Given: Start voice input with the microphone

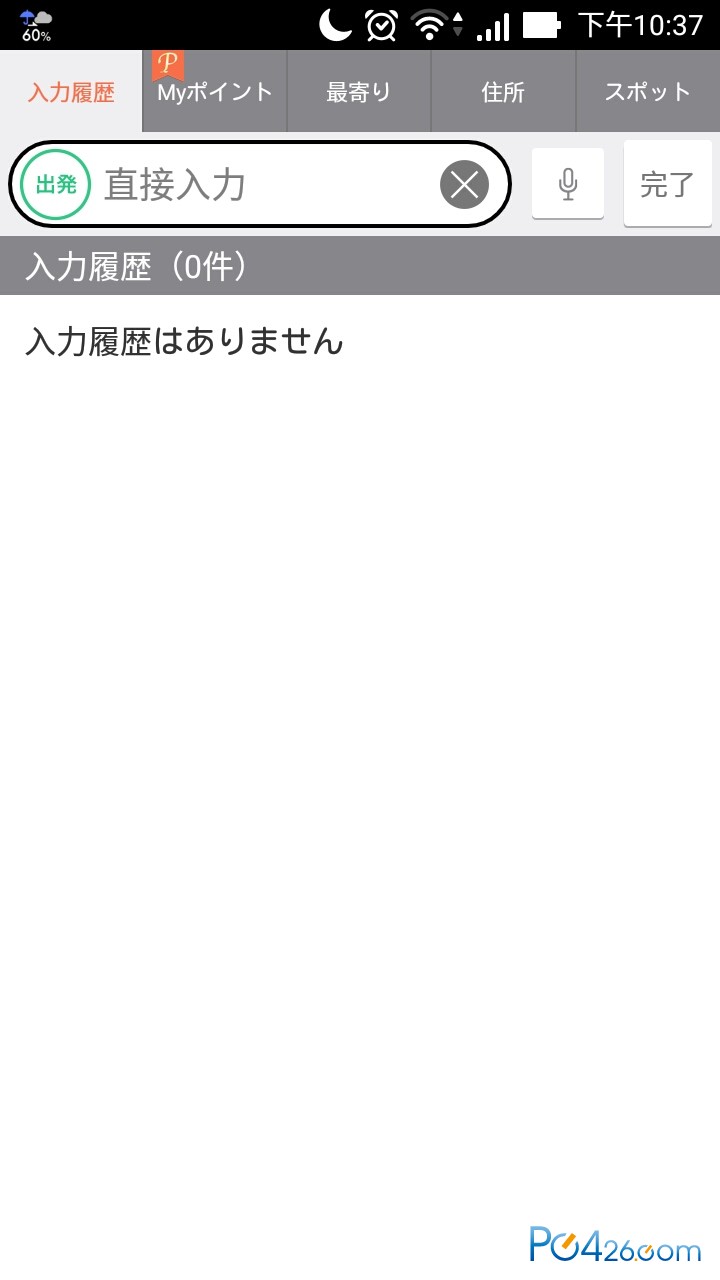Looking at the screenshot, I should pyautogui.click(x=568, y=184).
